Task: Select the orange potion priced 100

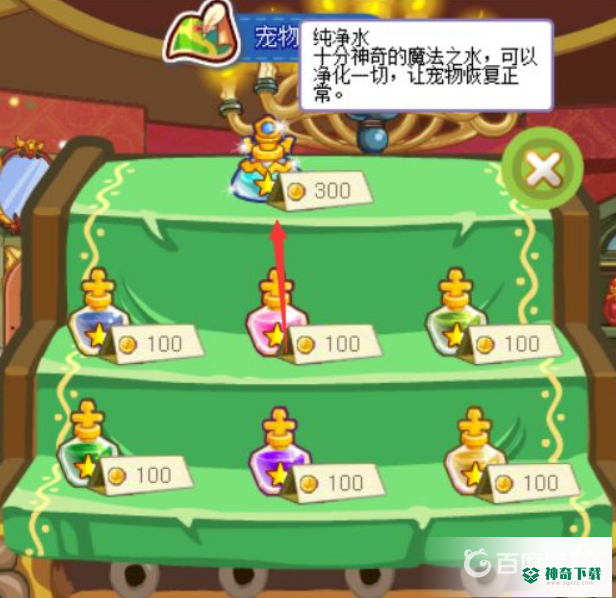Action: pos(474,452)
